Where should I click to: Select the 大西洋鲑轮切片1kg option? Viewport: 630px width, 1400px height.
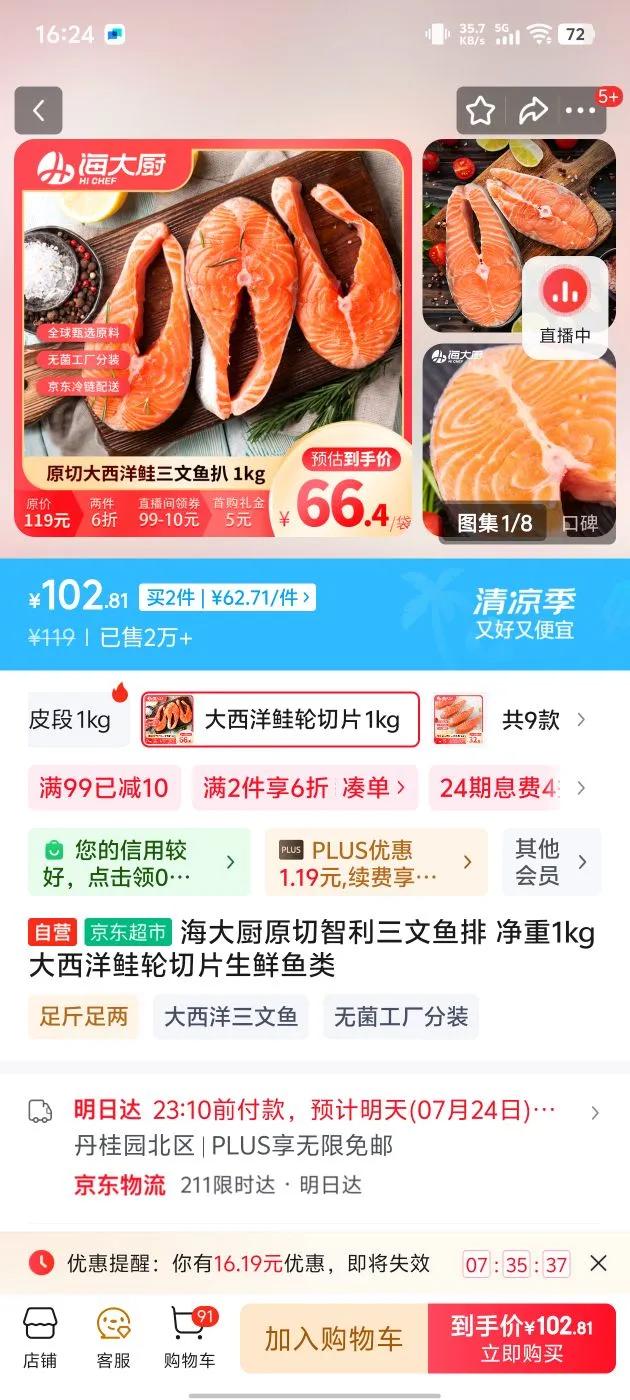pos(280,720)
